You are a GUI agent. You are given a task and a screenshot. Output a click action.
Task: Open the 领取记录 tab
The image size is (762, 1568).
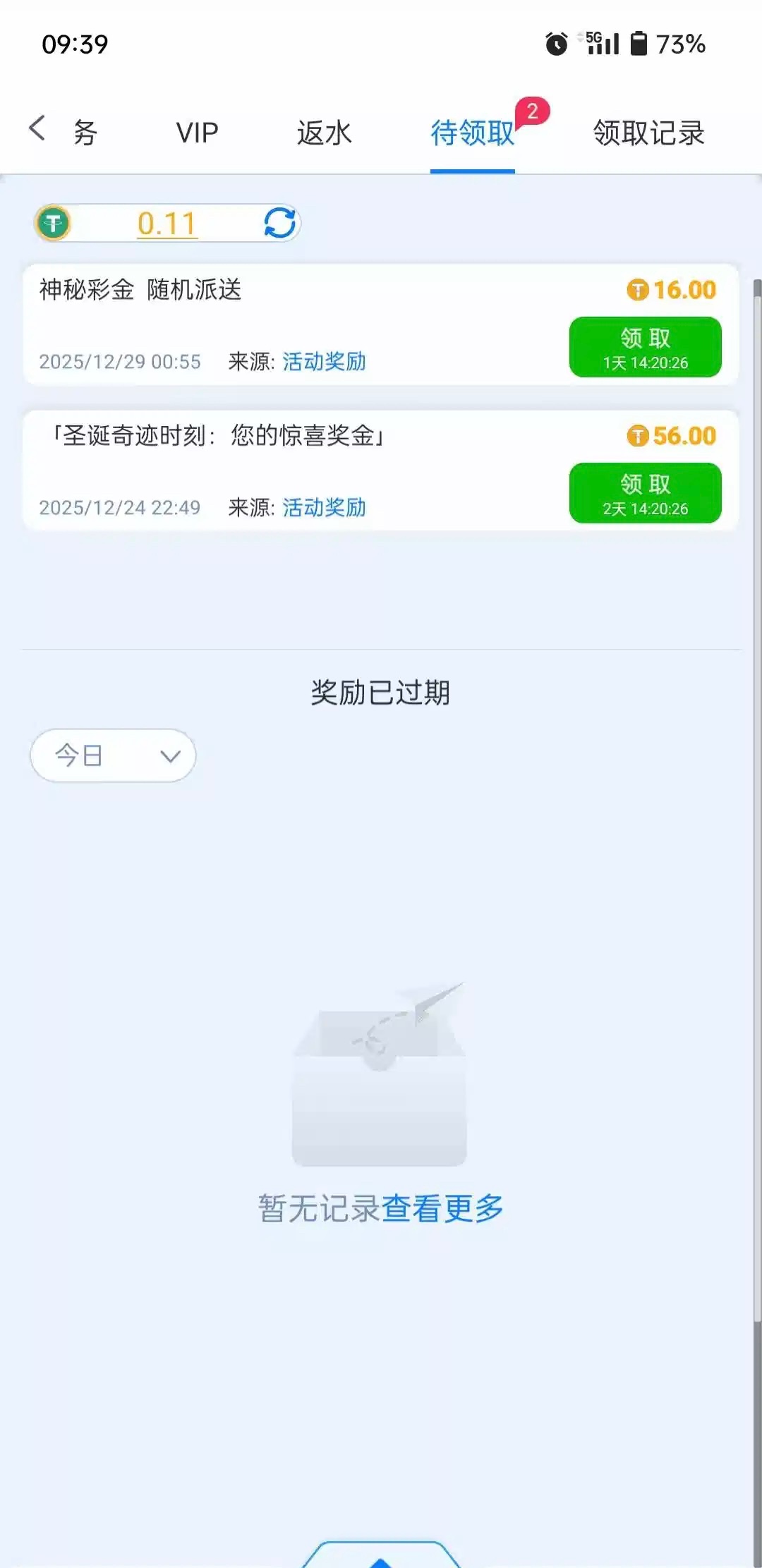pos(648,133)
